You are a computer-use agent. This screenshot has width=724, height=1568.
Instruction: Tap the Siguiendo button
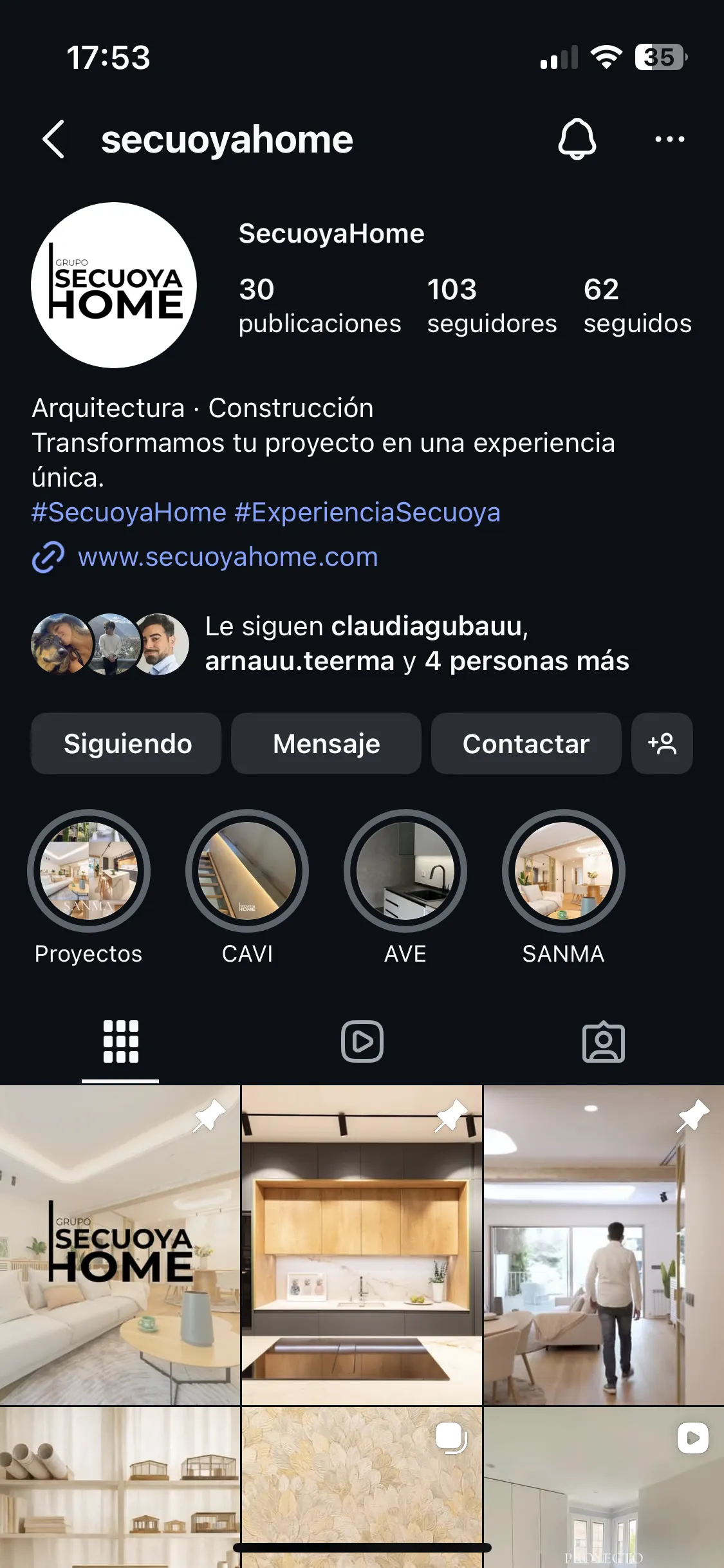[x=127, y=743]
